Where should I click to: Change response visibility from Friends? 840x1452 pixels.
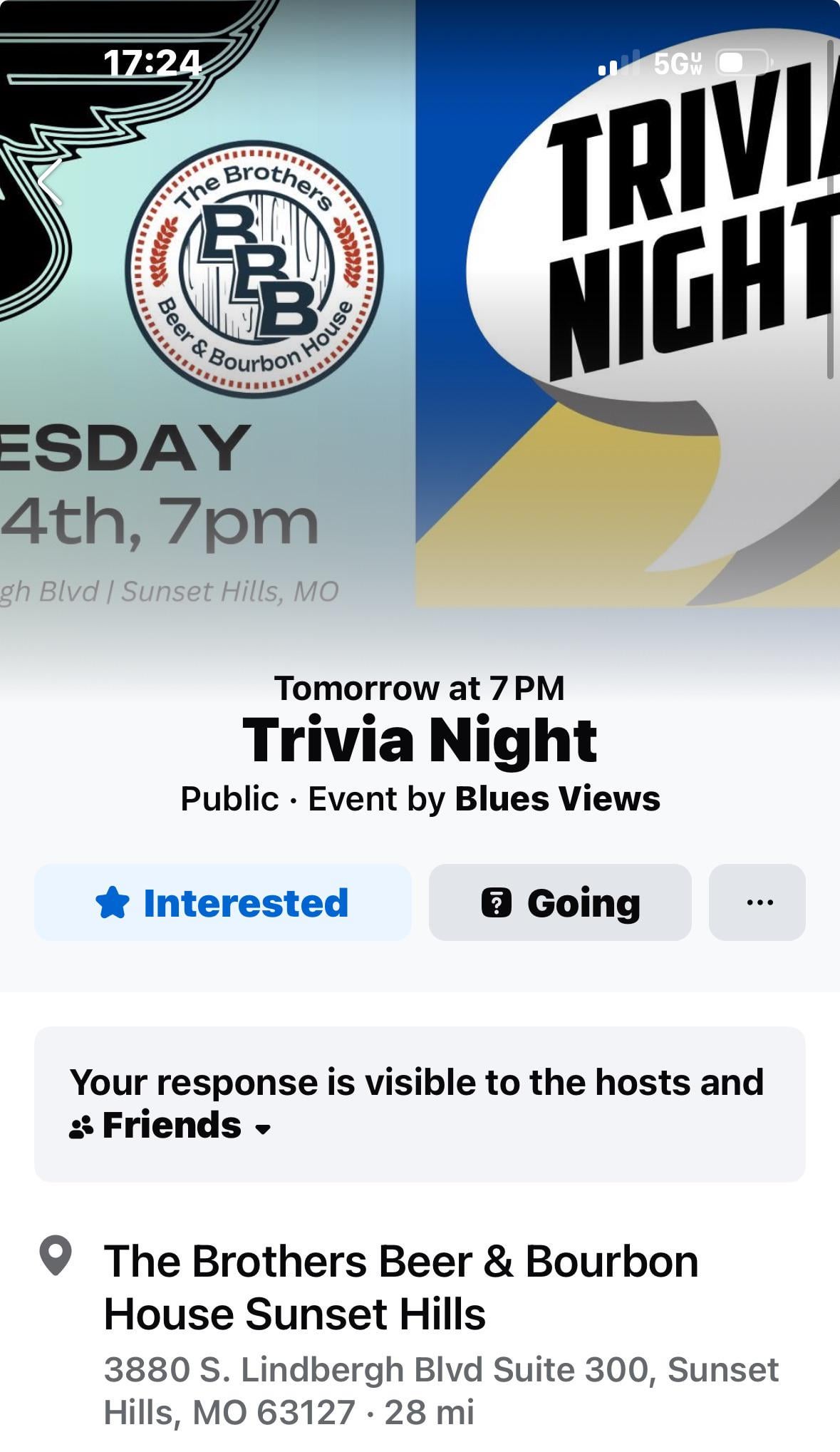171,1127
